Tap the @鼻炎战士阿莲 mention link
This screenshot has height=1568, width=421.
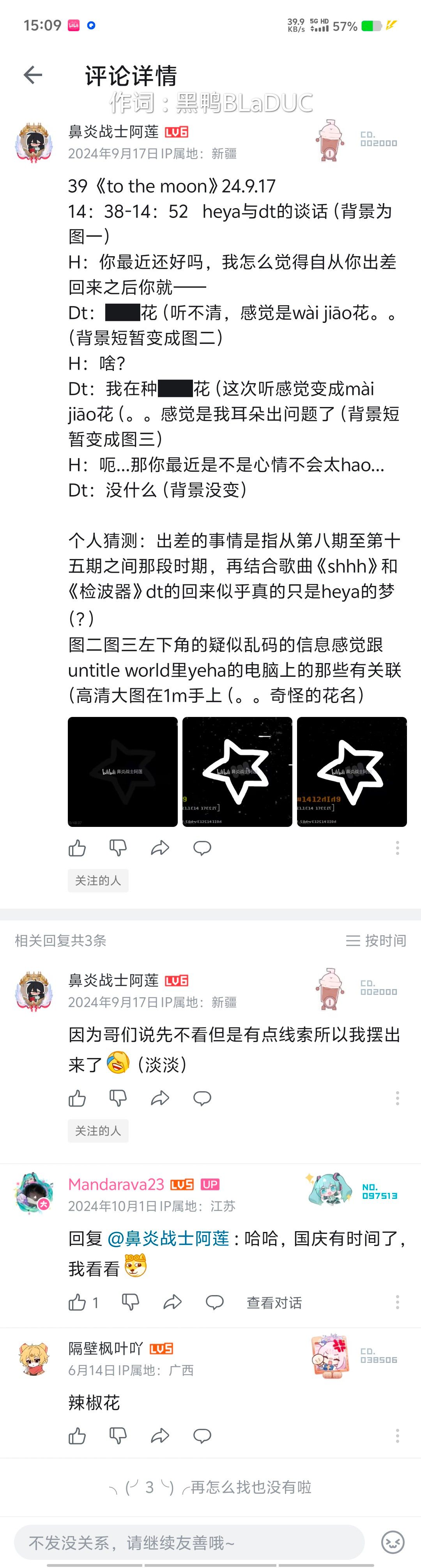pyautogui.click(x=168, y=1238)
